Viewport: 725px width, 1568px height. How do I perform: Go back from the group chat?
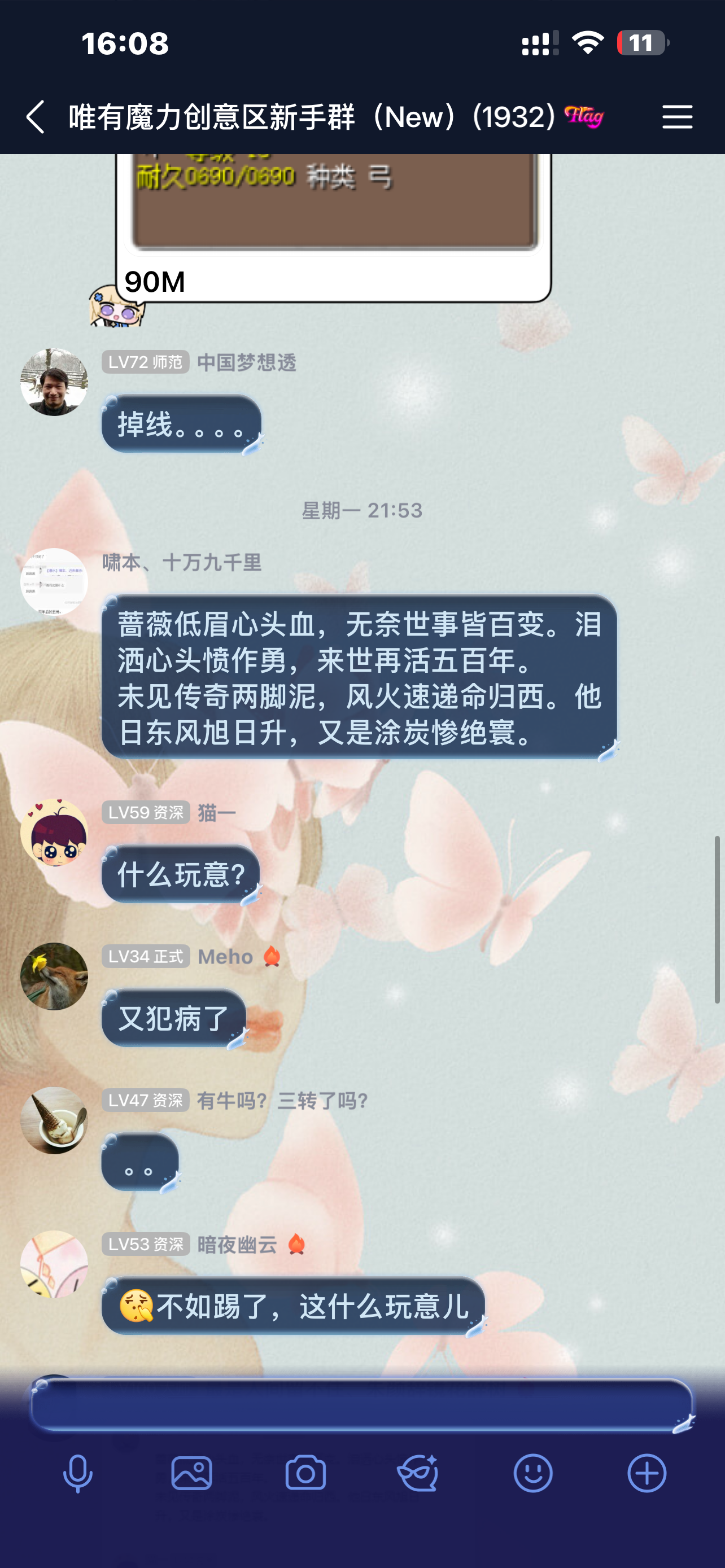click(36, 117)
